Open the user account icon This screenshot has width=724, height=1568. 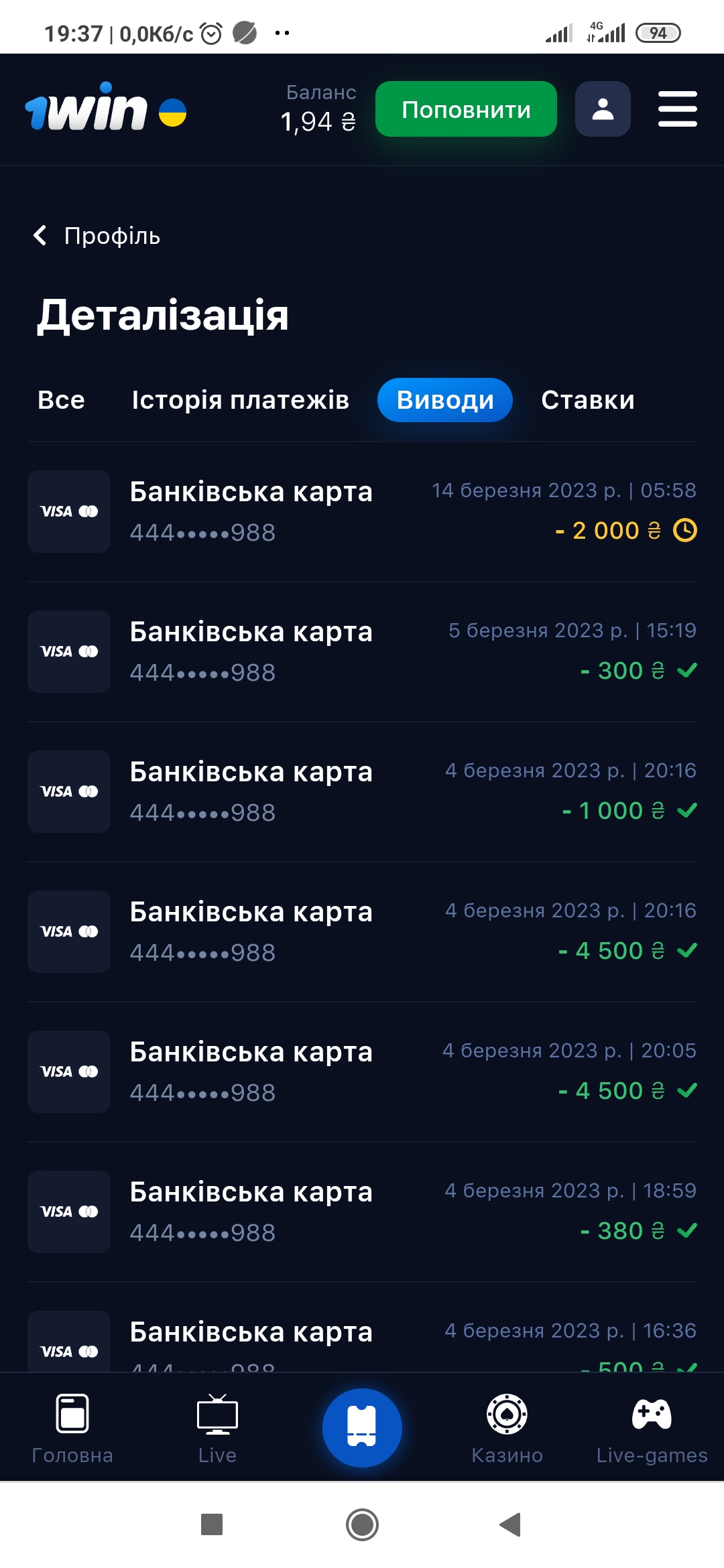click(x=603, y=109)
